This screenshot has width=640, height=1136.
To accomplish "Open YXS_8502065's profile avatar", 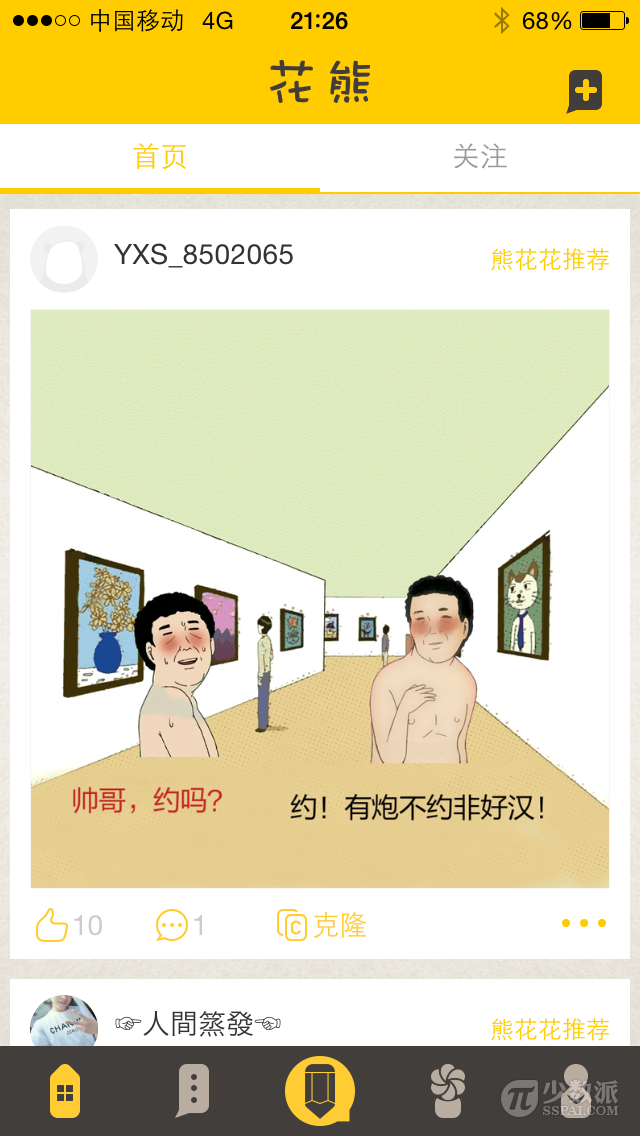I will 64,258.
